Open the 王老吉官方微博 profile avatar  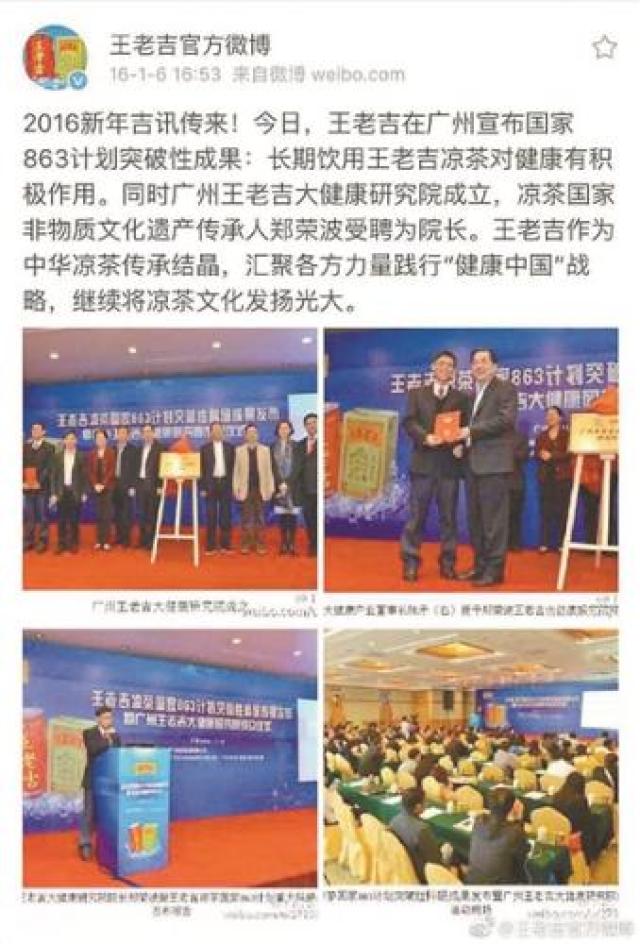56,58
